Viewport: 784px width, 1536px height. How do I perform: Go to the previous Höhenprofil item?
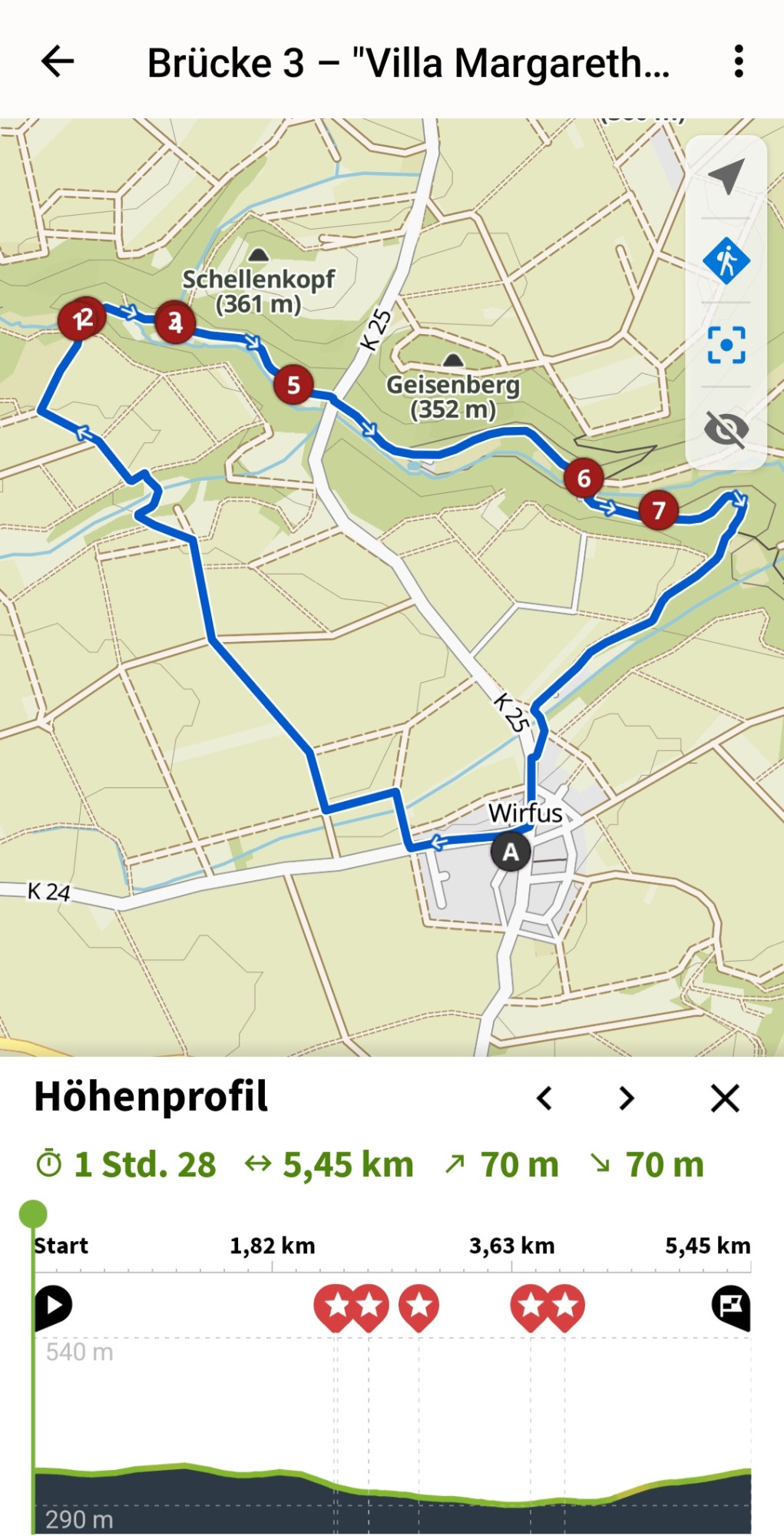tap(544, 1098)
